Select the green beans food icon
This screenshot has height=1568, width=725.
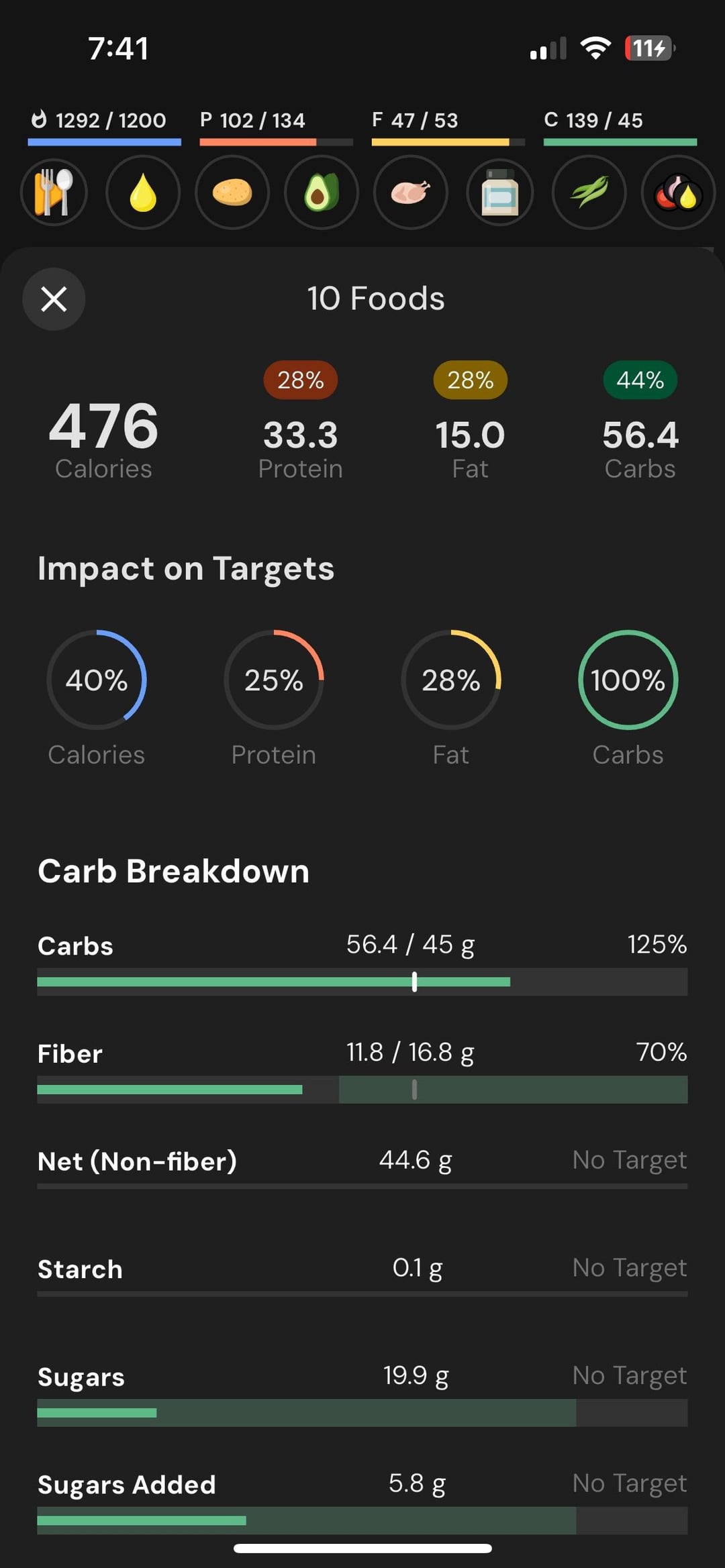tap(589, 193)
